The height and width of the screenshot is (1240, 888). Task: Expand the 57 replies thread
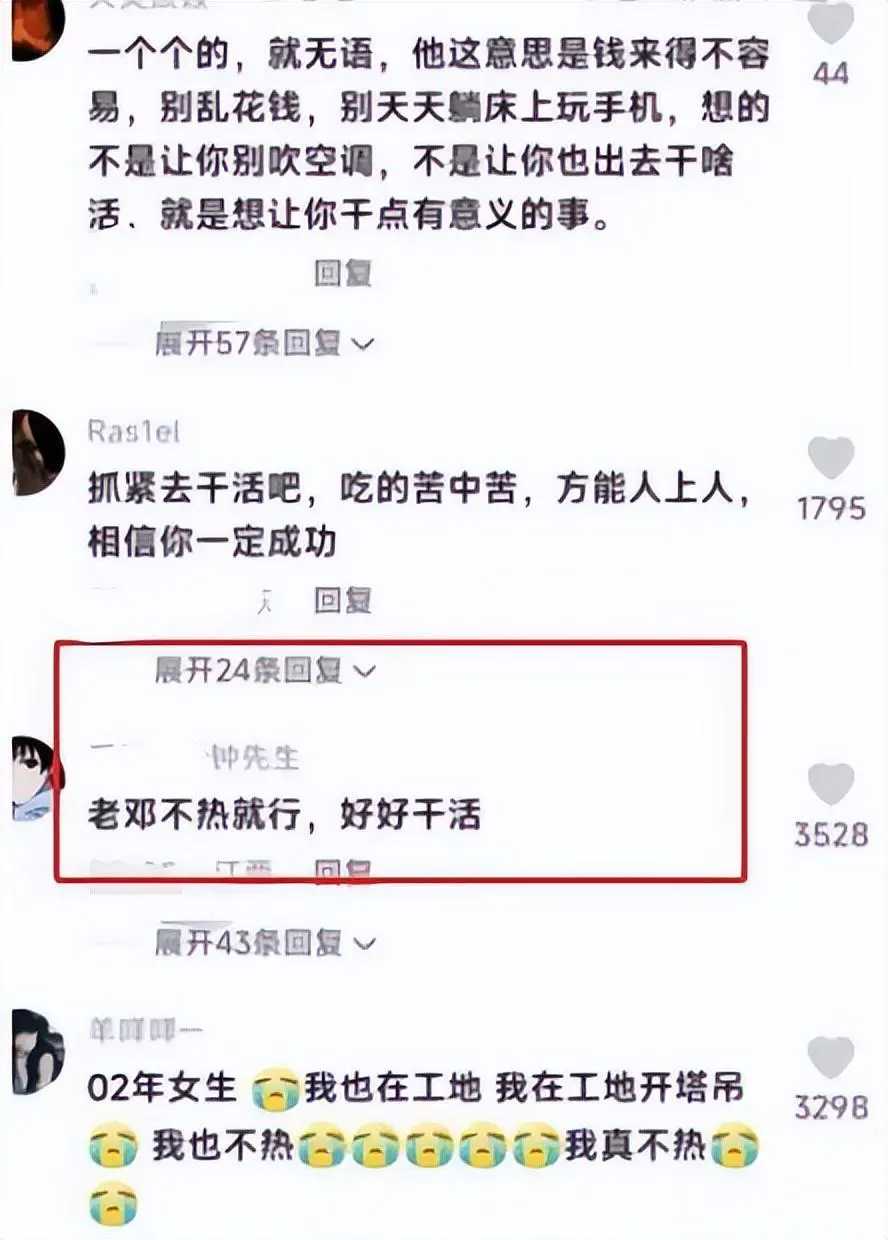point(264,344)
